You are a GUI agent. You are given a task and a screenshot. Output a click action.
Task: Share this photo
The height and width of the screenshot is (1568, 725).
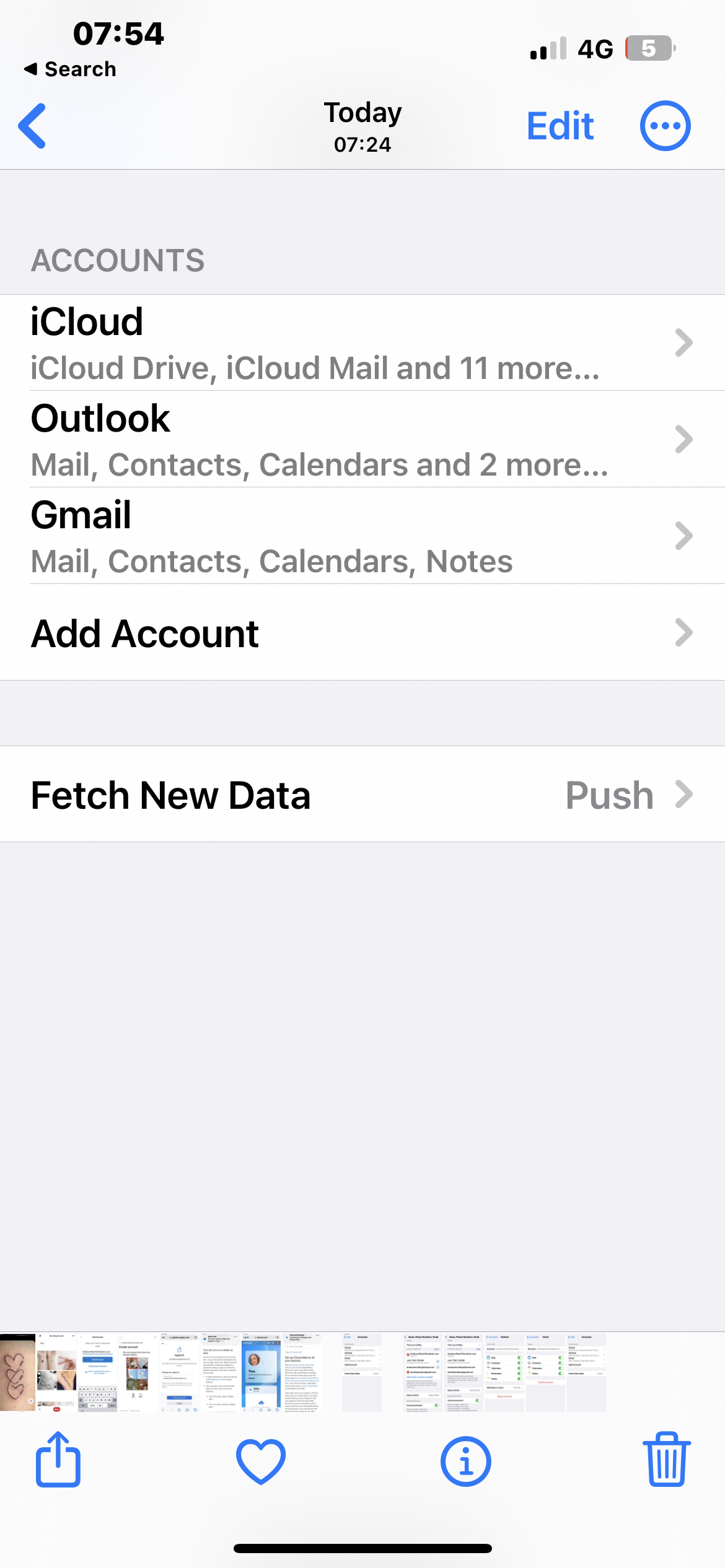(x=58, y=1460)
